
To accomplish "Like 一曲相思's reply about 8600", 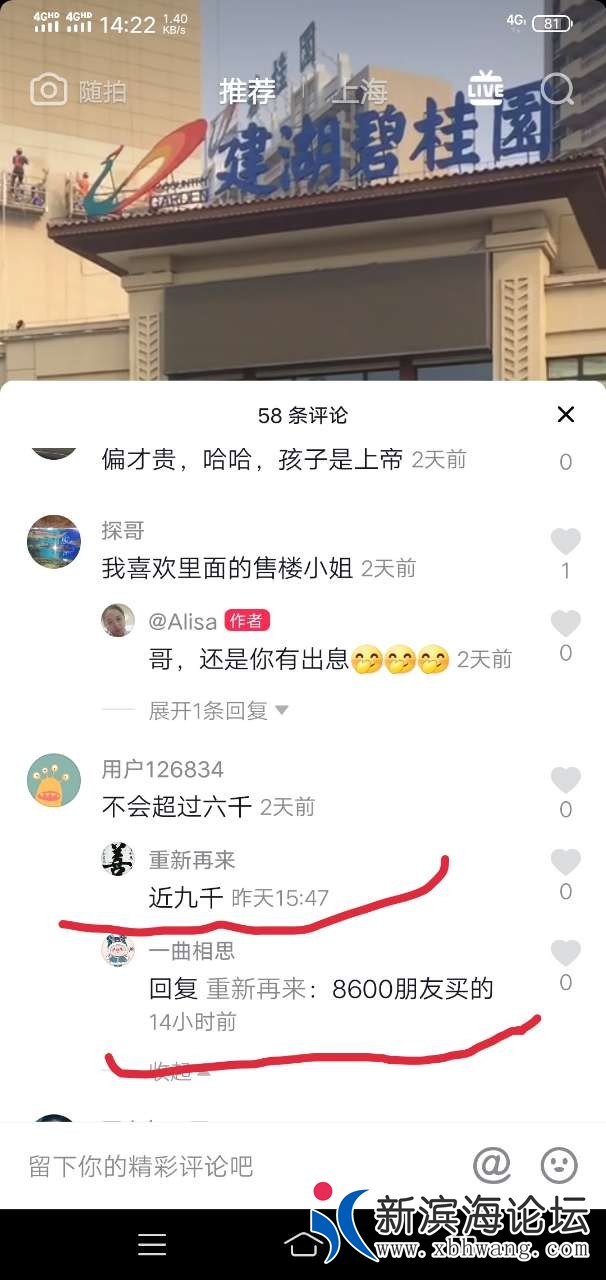I will 566,954.
